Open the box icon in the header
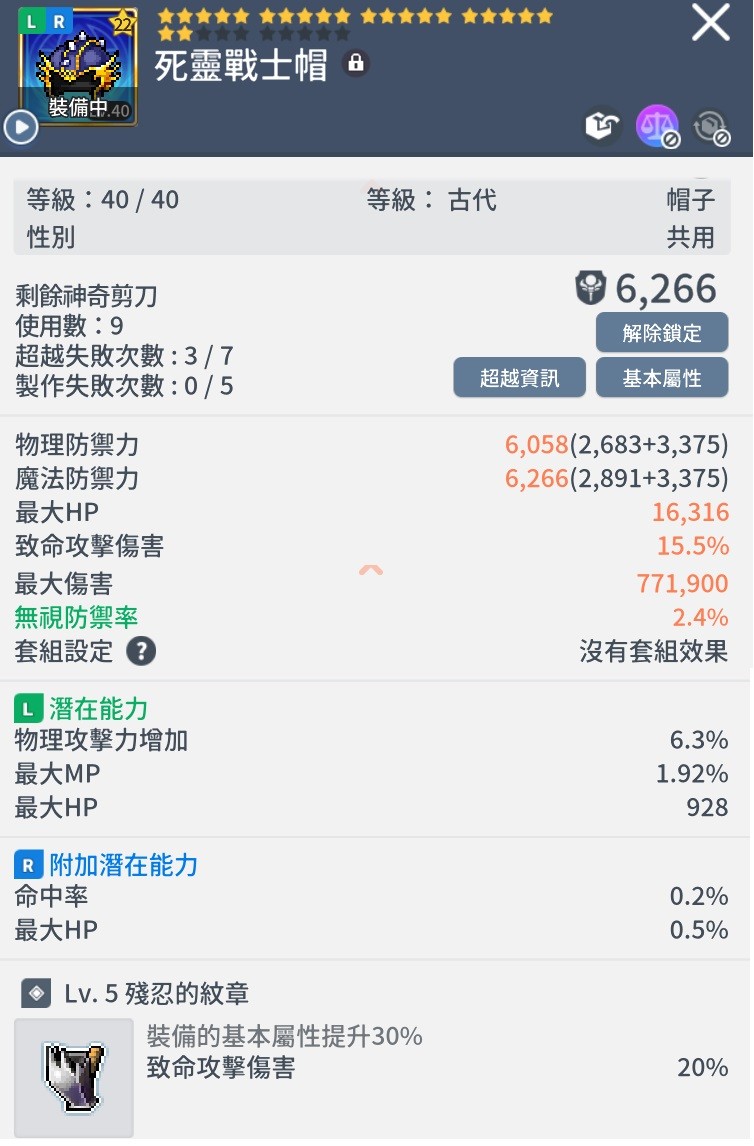 pos(602,126)
